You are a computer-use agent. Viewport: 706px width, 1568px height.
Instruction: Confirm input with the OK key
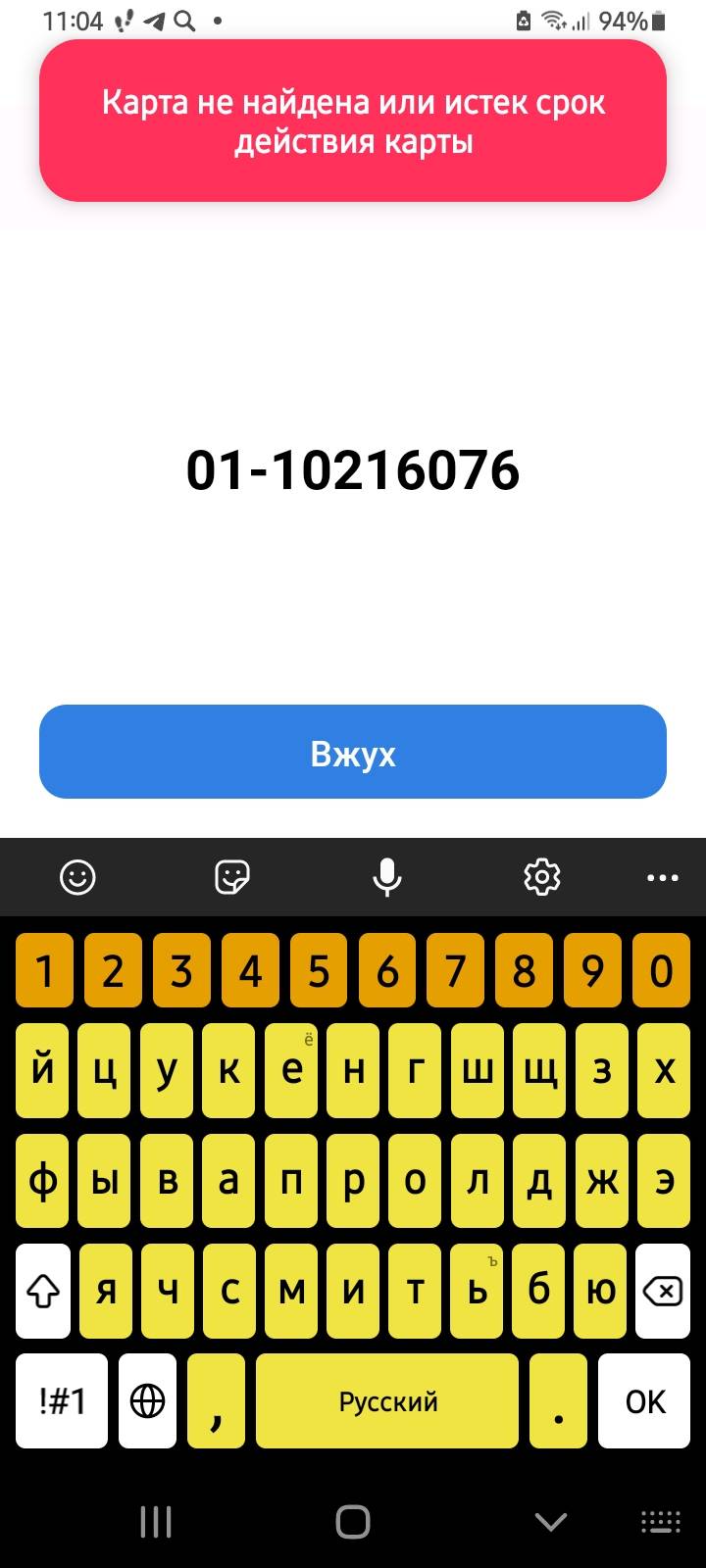645,1401
